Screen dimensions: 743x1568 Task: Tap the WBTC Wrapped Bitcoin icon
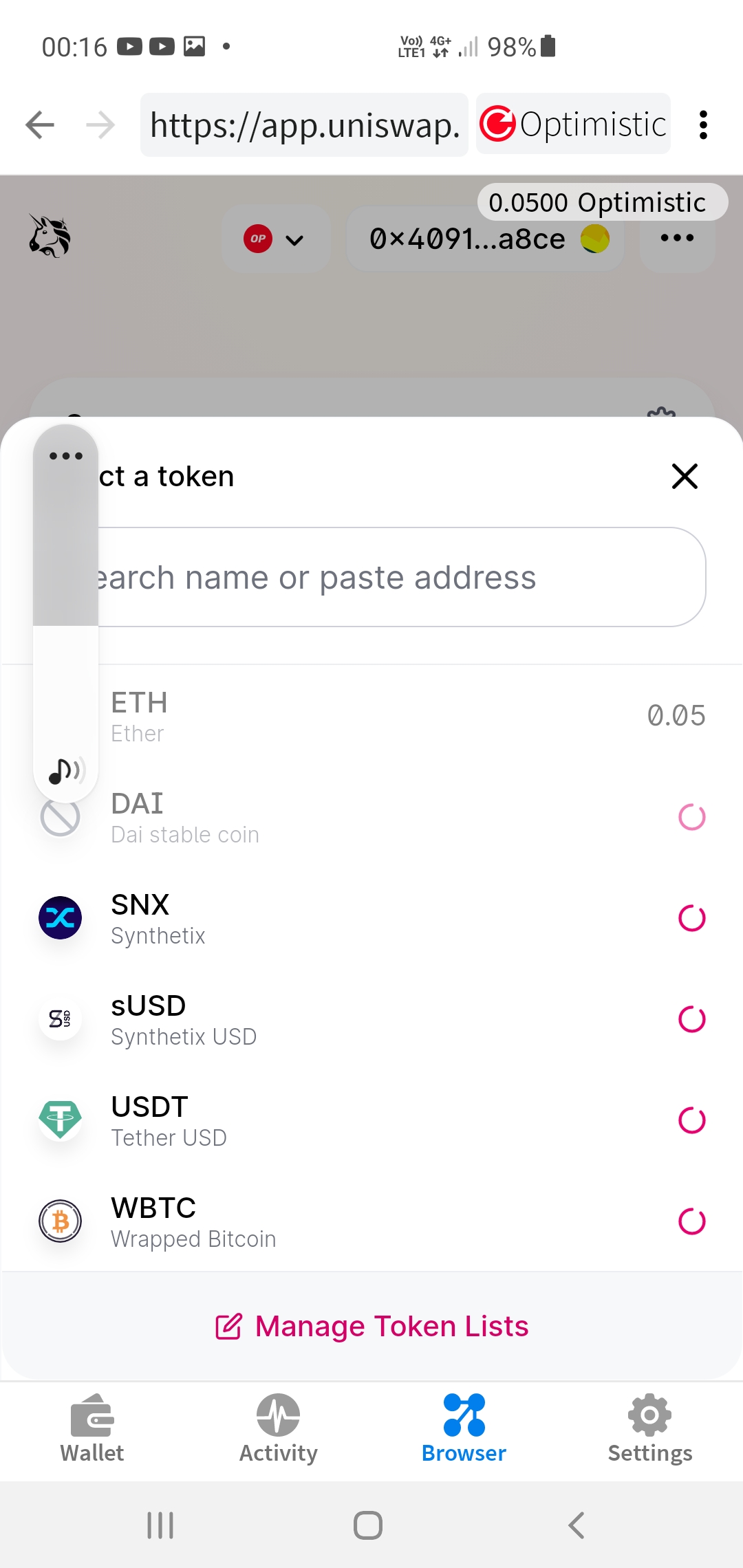60,1221
